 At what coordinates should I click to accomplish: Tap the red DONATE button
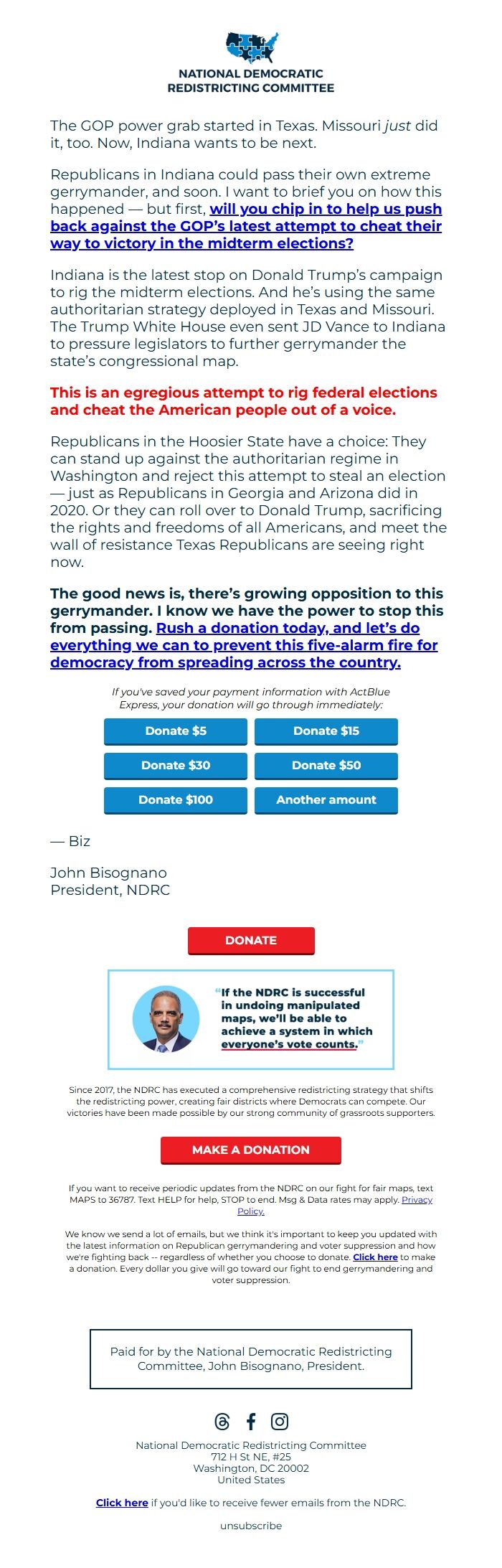pyautogui.click(x=251, y=941)
